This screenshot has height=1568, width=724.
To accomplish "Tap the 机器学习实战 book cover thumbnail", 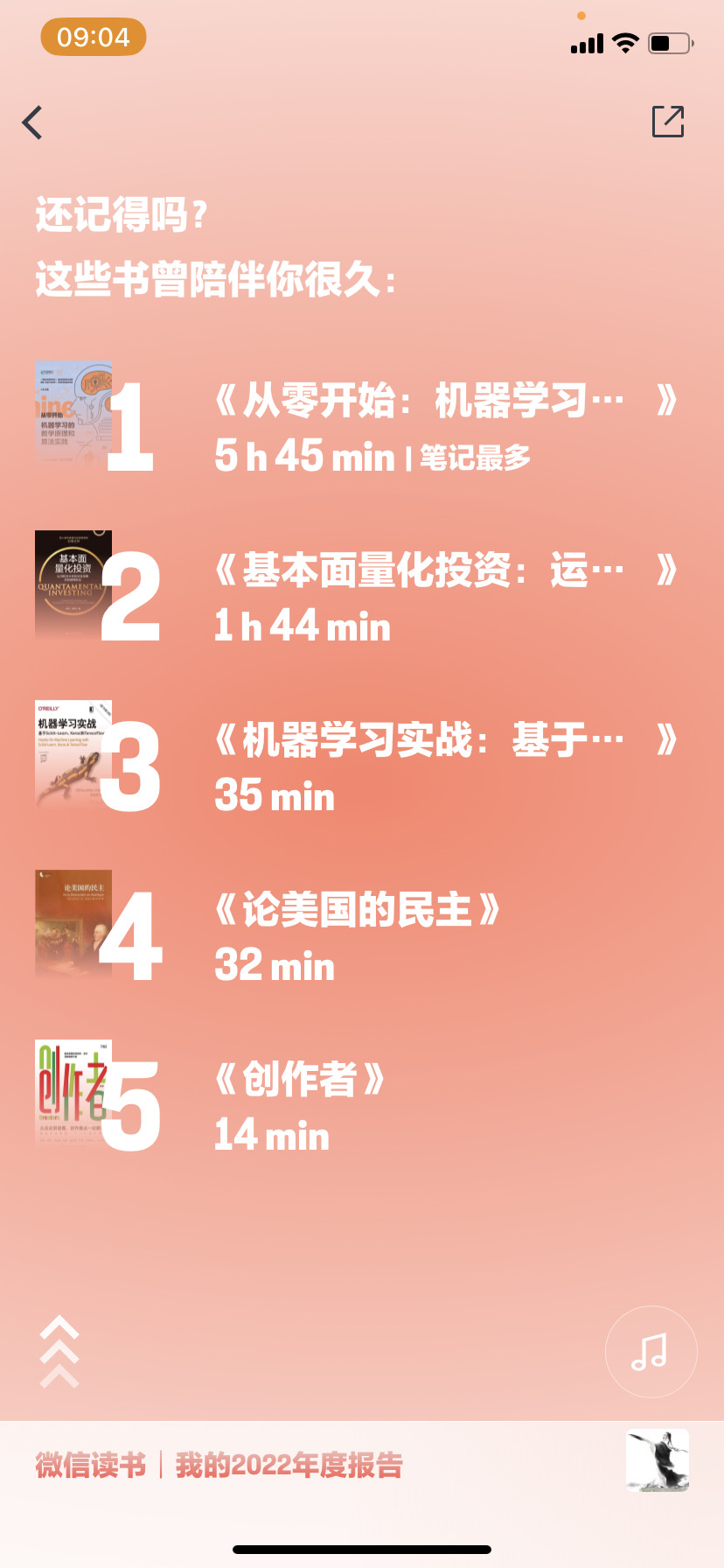I will point(73,756).
